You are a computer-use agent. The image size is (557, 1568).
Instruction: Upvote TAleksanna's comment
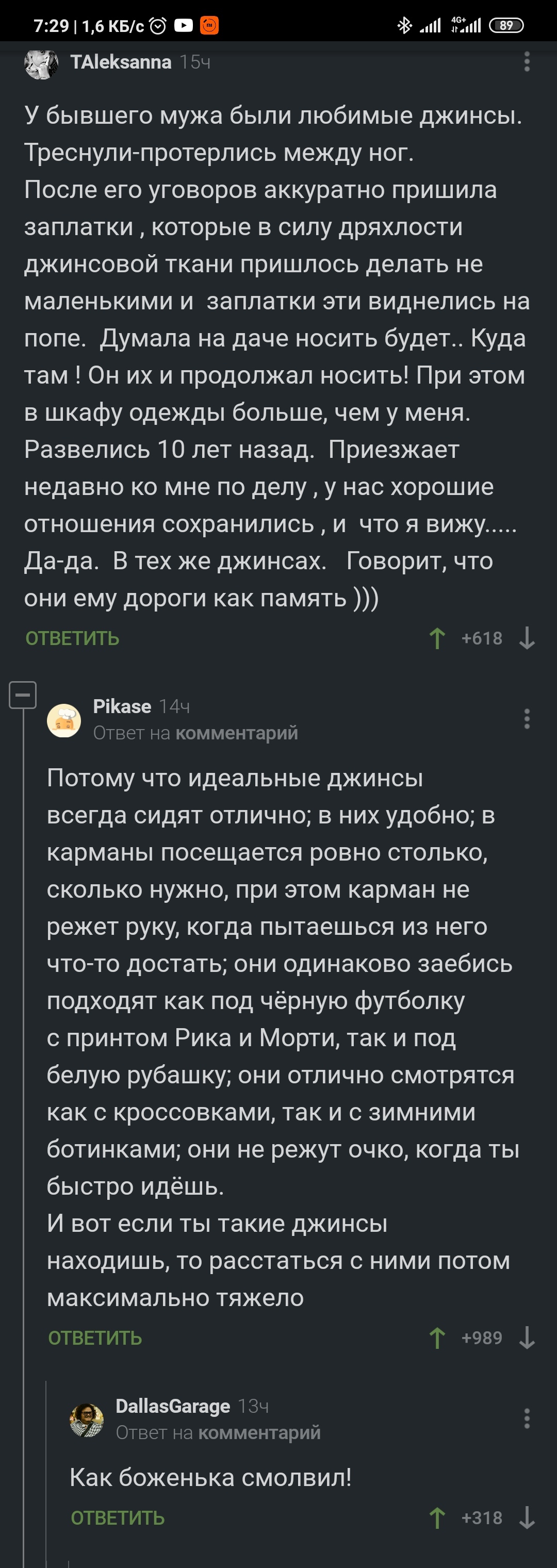(x=437, y=638)
